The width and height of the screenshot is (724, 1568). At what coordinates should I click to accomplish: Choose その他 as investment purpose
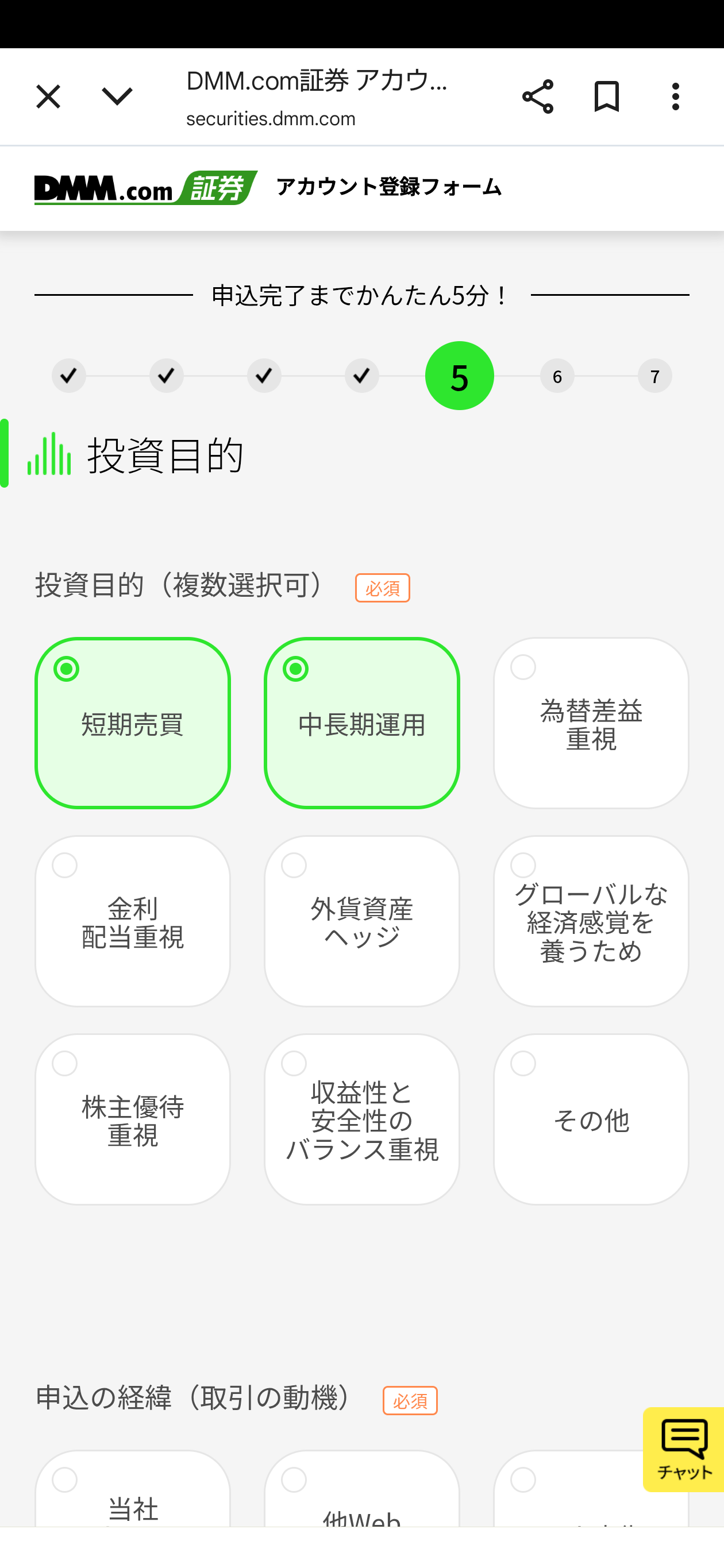591,1119
